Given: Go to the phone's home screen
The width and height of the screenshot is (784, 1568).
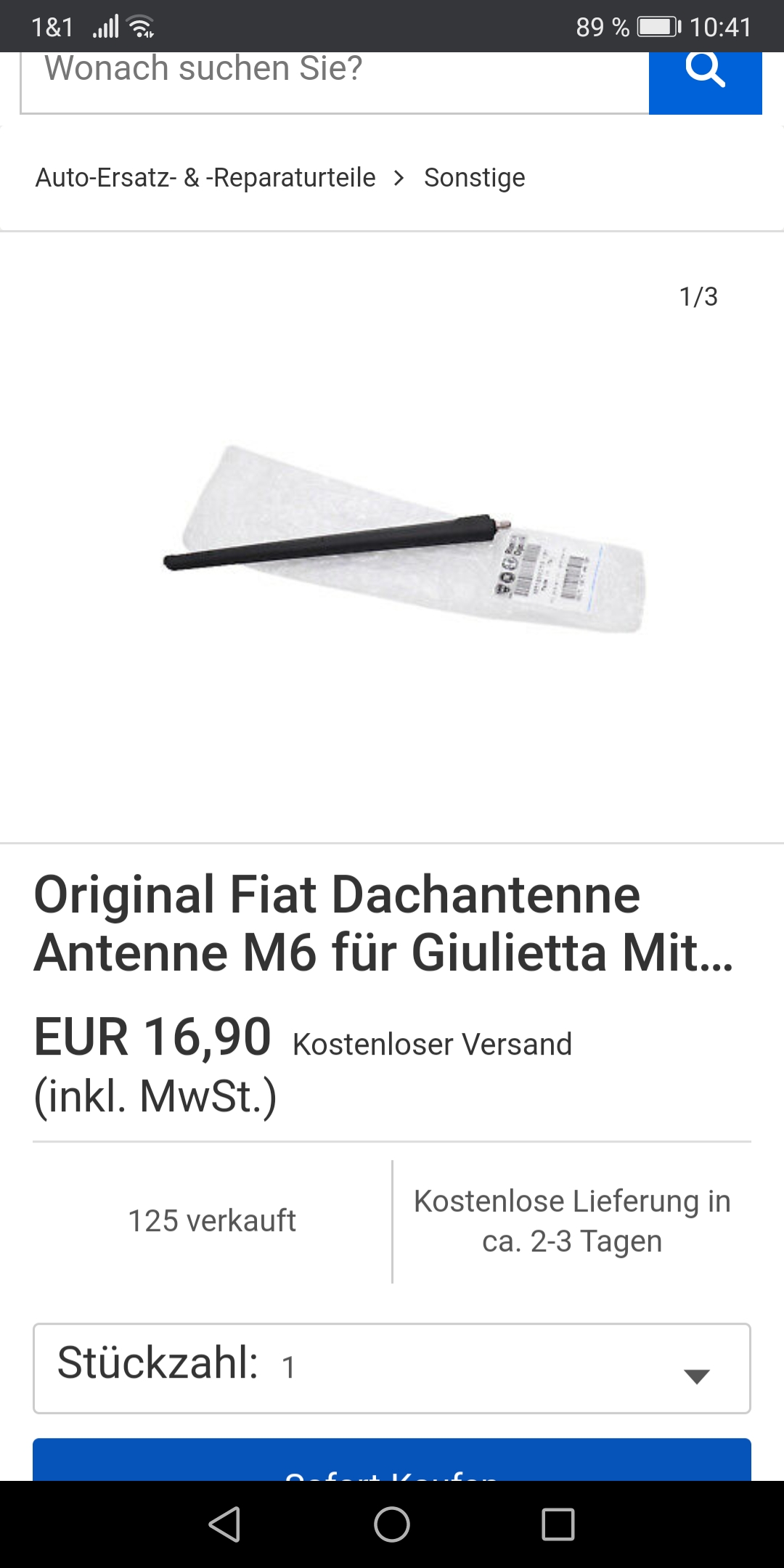Looking at the screenshot, I should tap(392, 1524).
